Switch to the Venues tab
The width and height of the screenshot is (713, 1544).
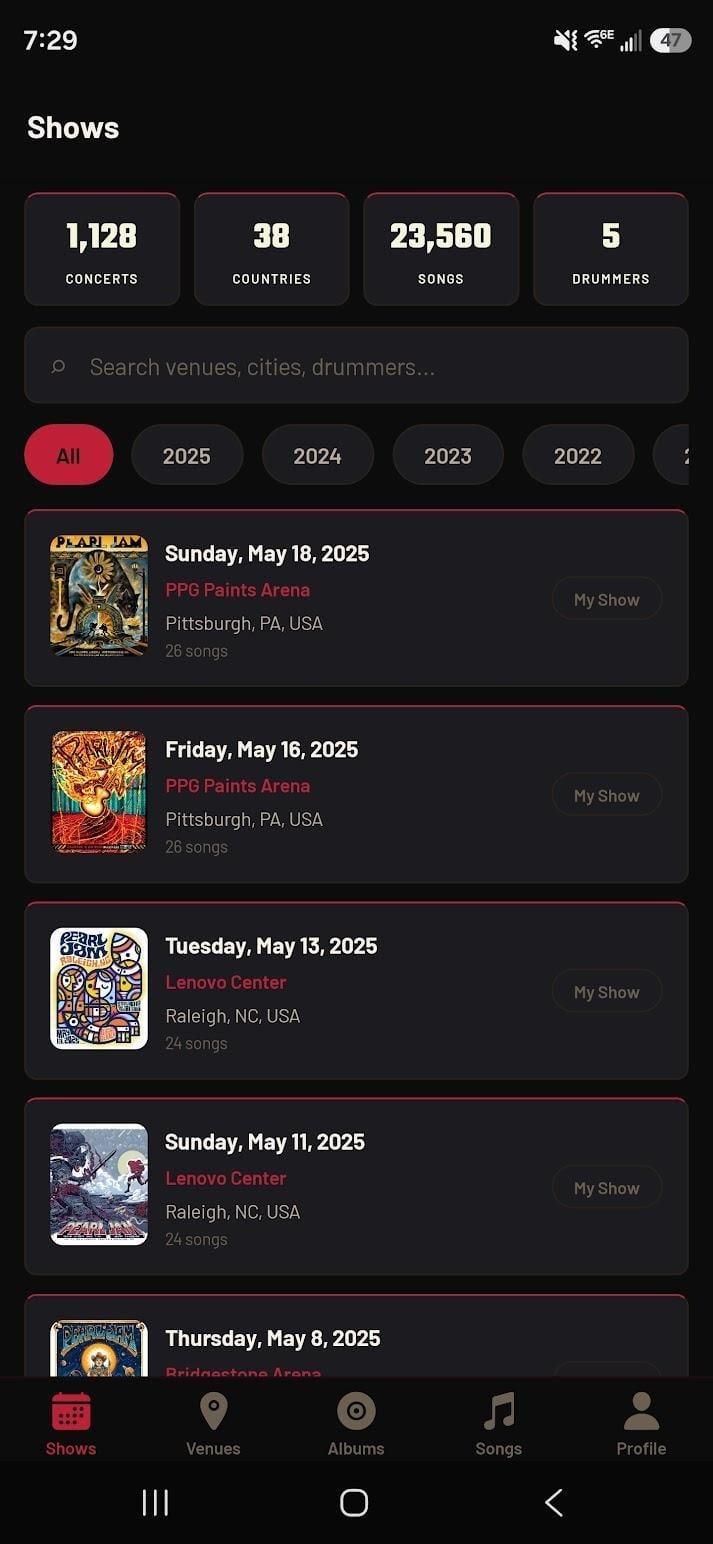(x=213, y=1424)
